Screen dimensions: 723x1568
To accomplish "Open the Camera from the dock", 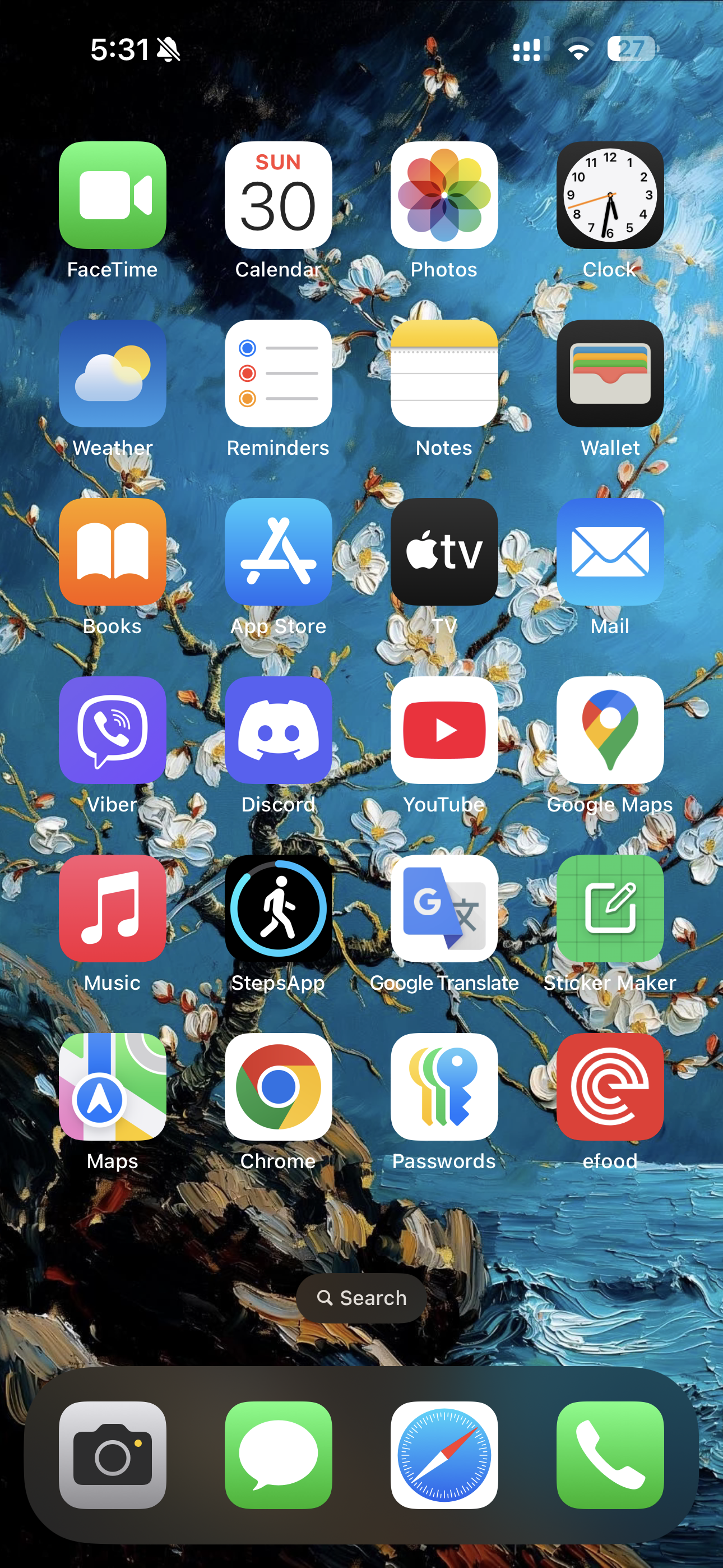I will coord(113,1455).
